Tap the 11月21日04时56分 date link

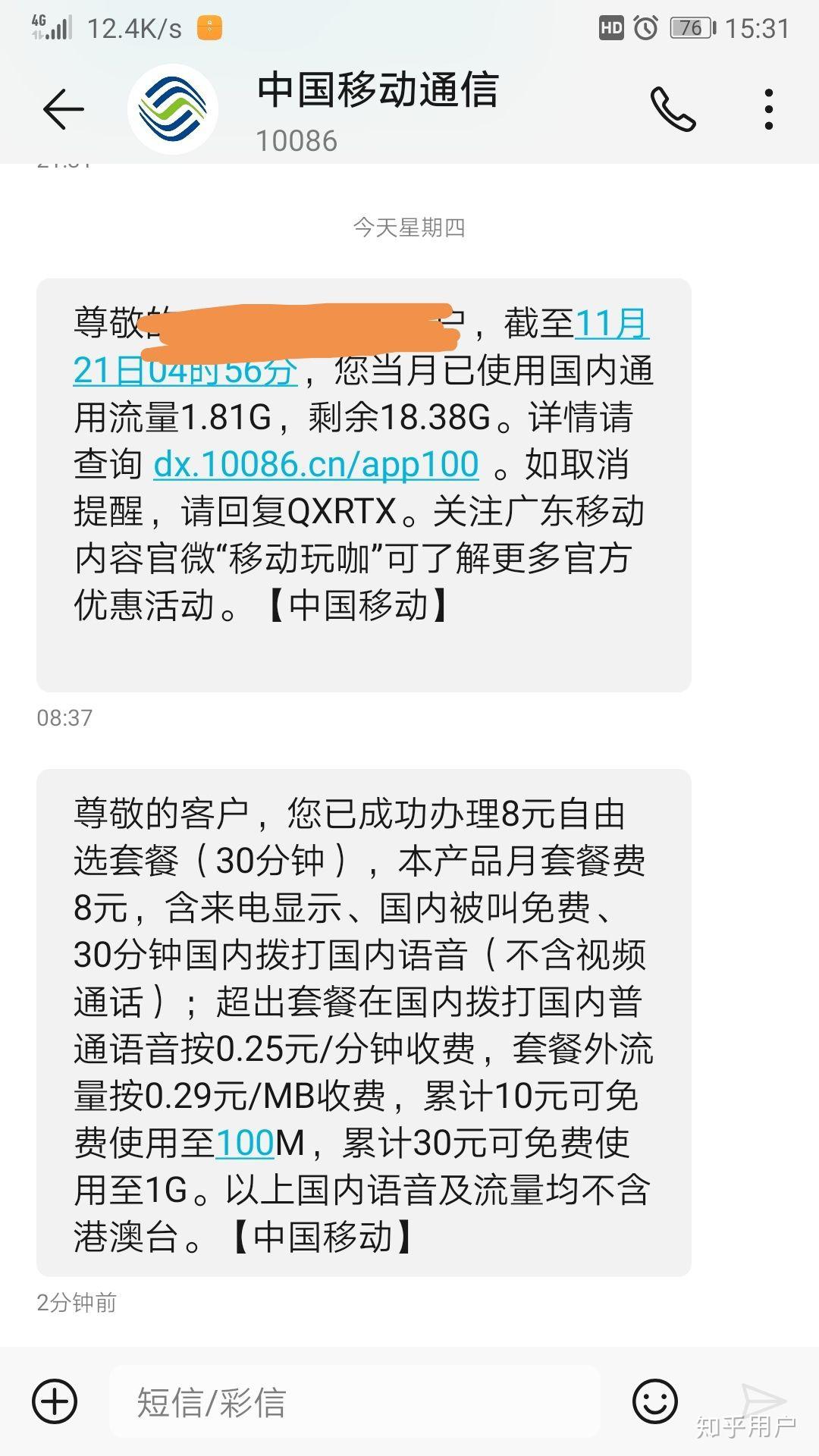click(361, 347)
